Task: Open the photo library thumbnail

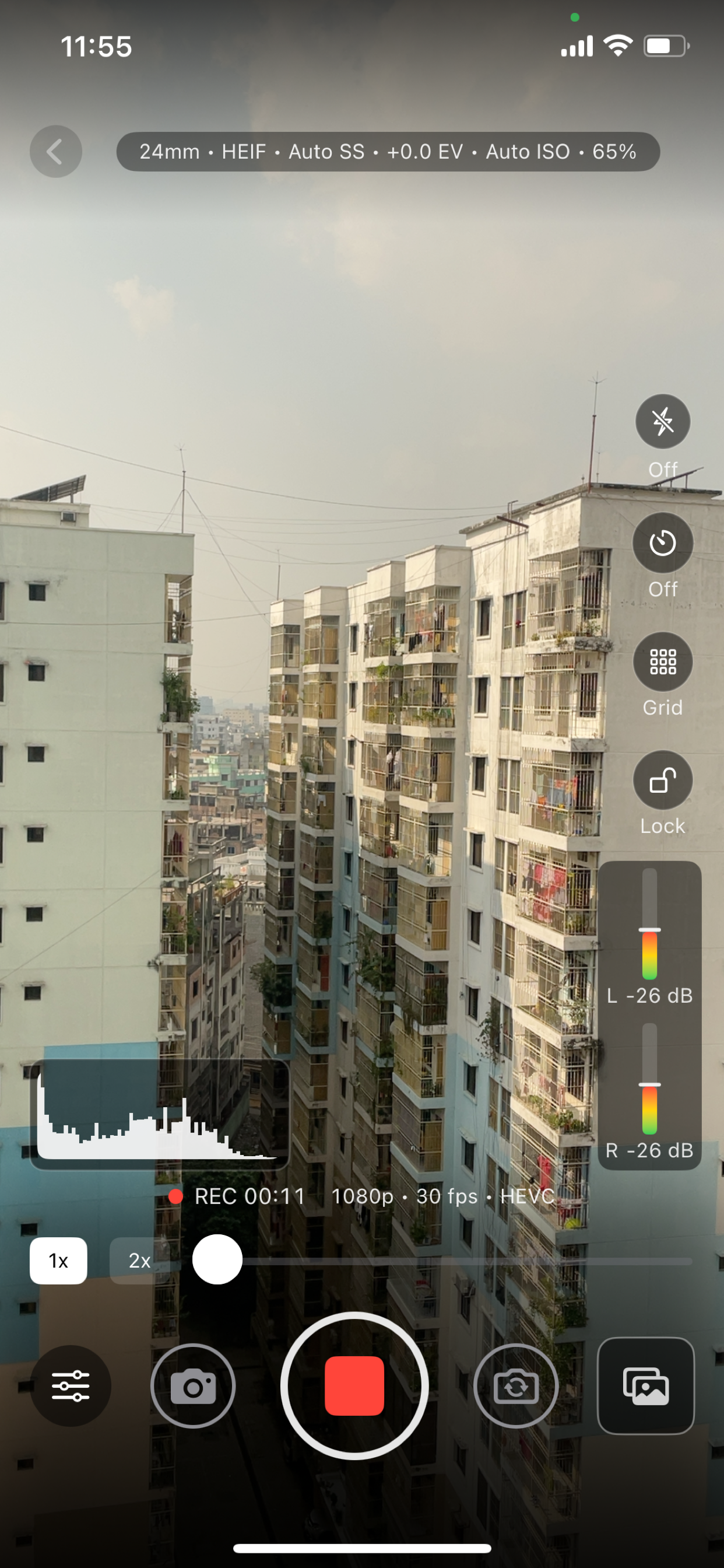Action: pyautogui.click(x=646, y=1386)
